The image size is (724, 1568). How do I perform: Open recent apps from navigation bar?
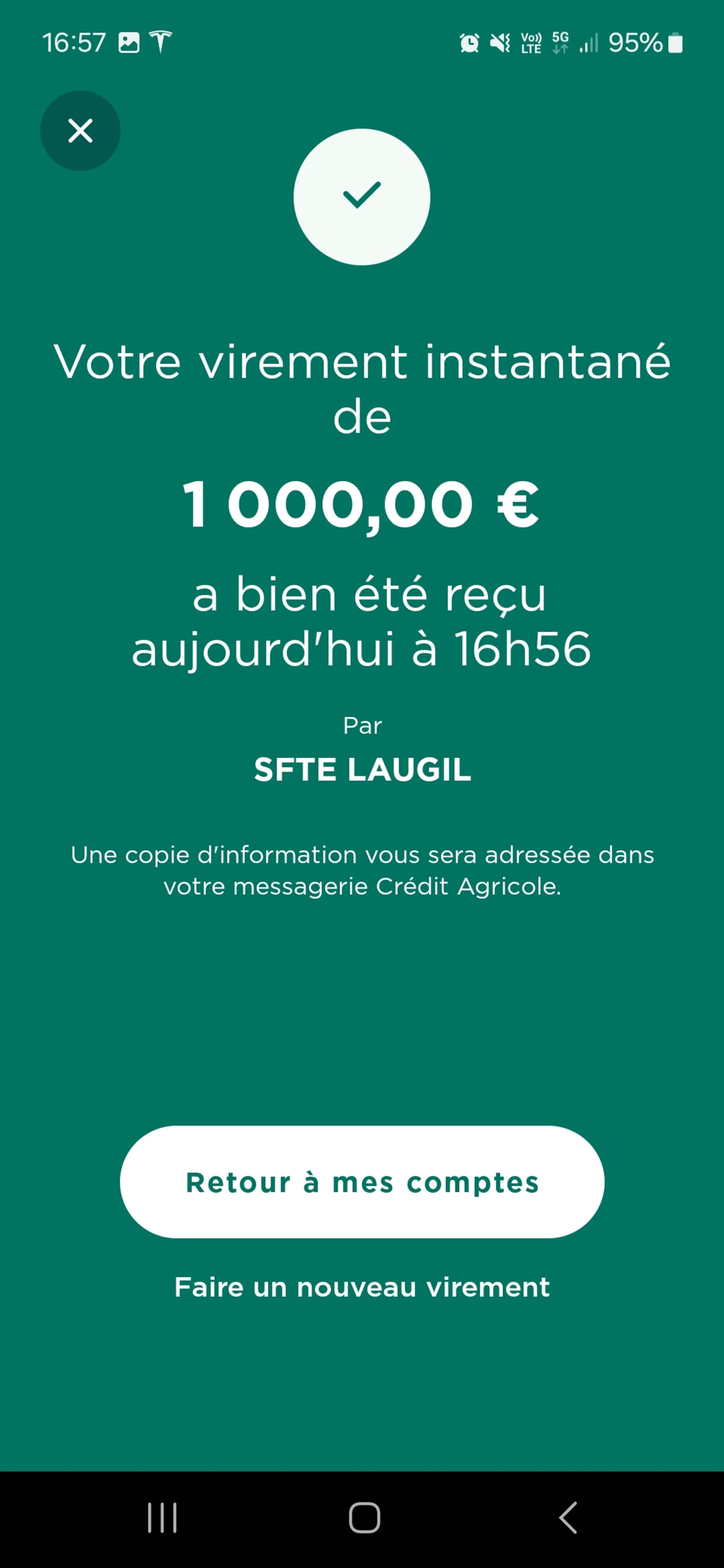tap(162, 1517)
